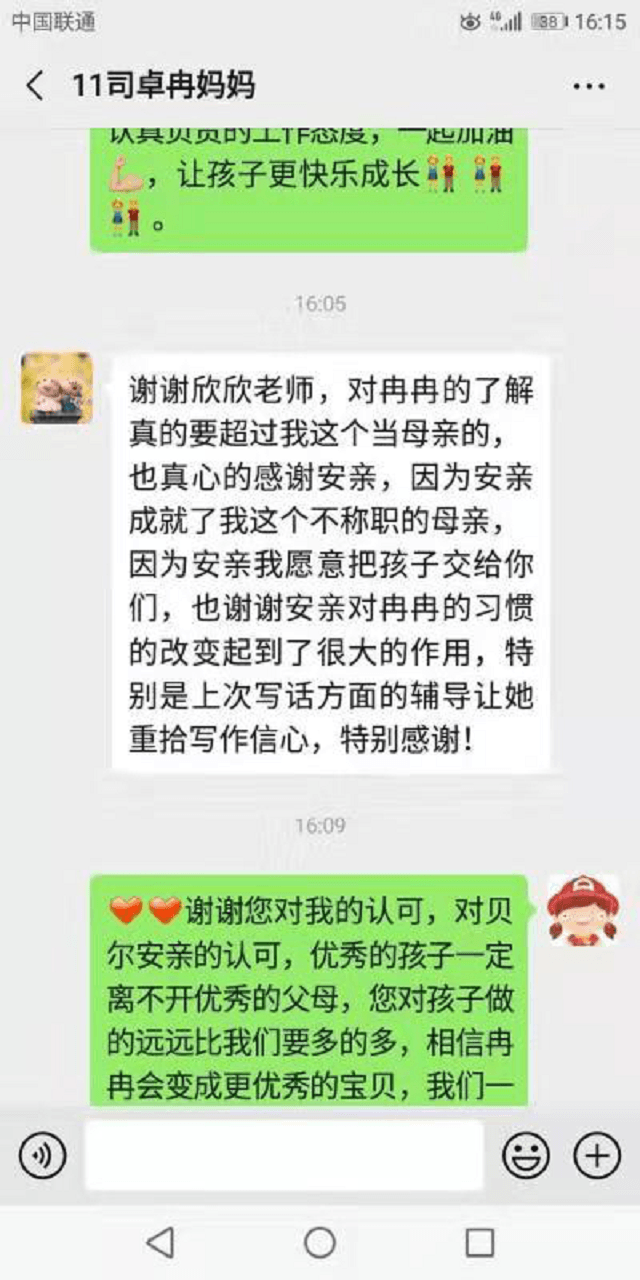The height and width of the screenshot is (1280, 640).
Task: Focus the message text field
Action: tap(283, 1155)
